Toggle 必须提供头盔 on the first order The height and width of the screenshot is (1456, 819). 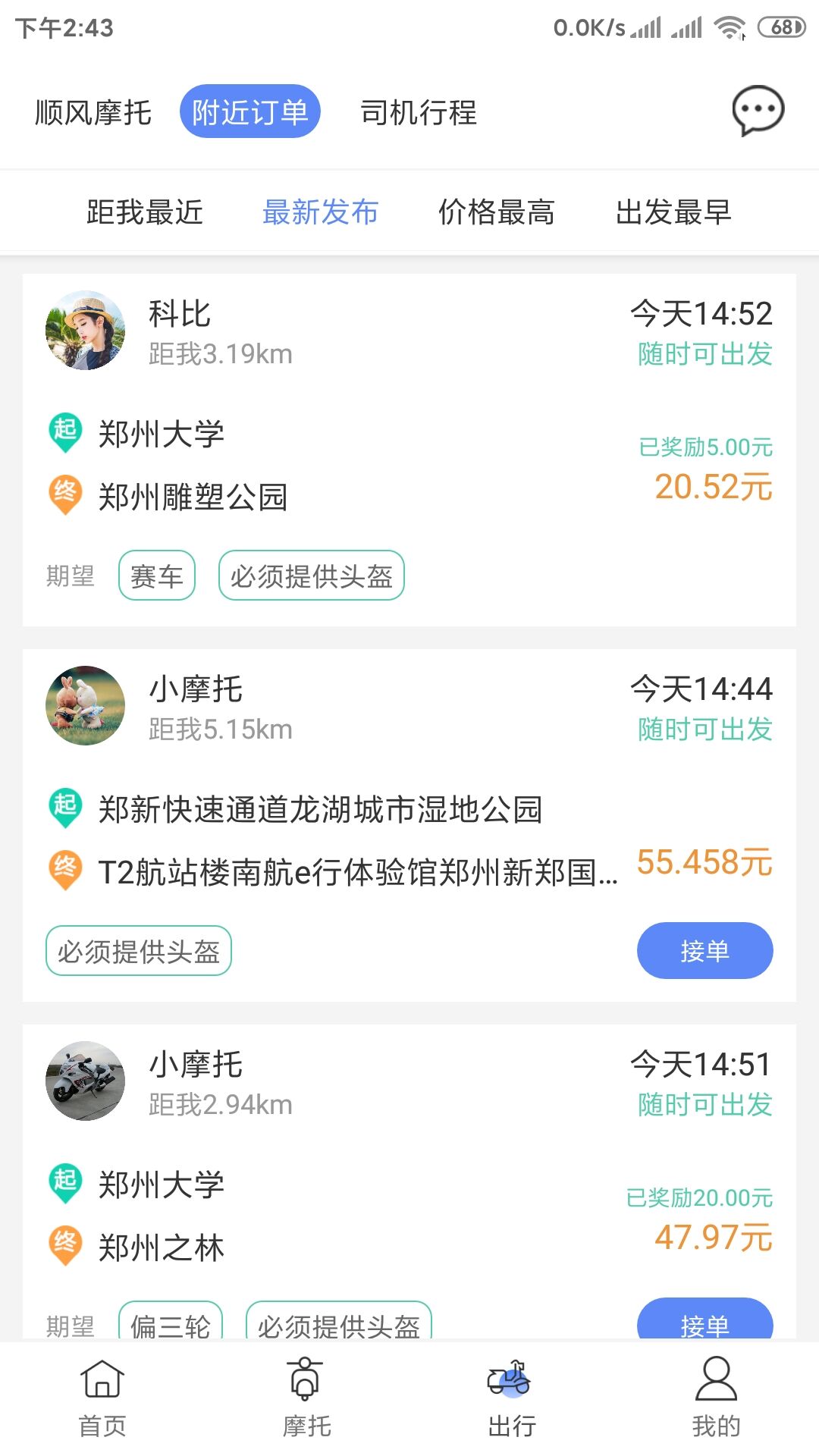[312, 576]
